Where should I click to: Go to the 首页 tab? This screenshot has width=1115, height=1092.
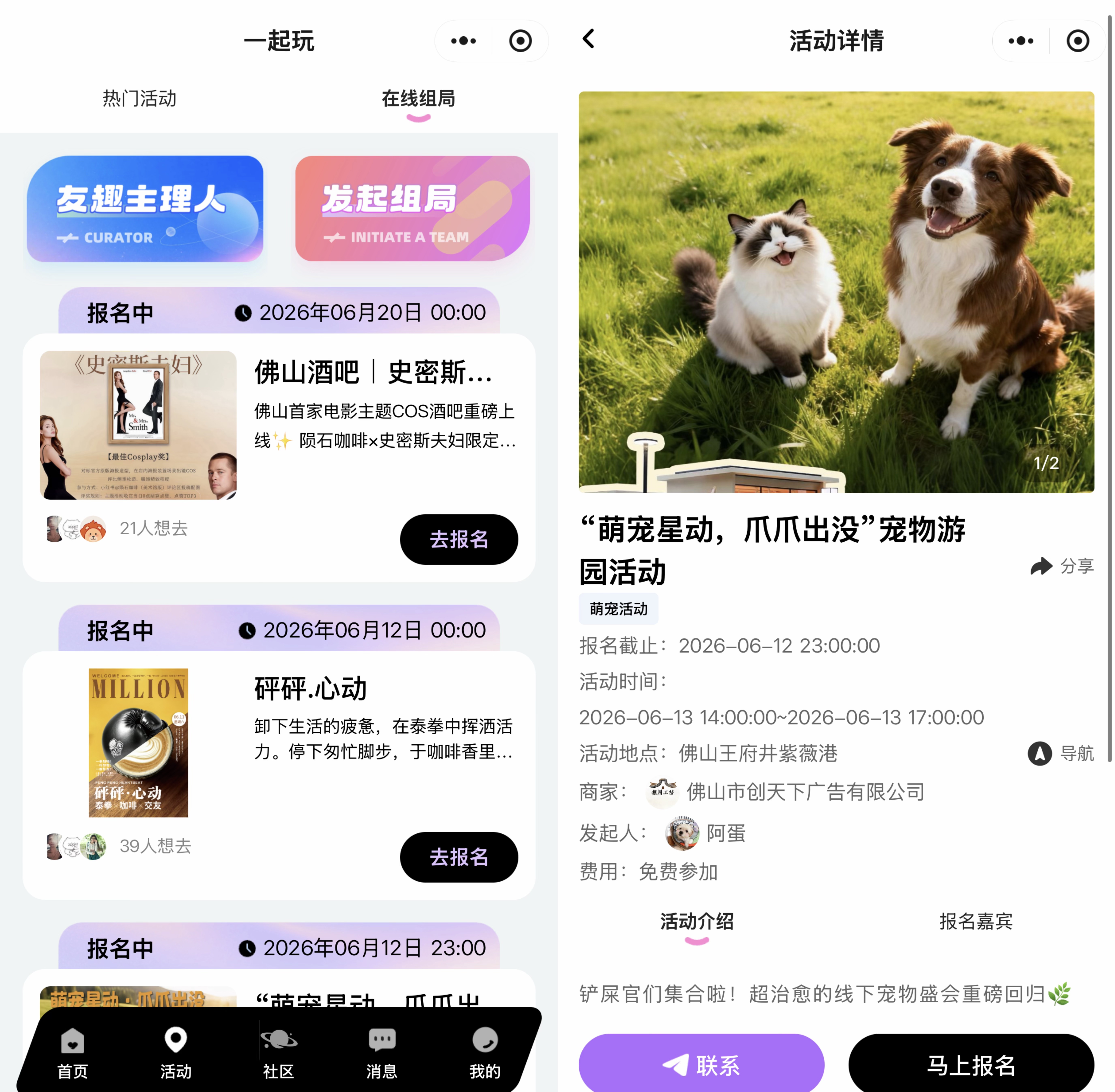(x=72, y=1054)
